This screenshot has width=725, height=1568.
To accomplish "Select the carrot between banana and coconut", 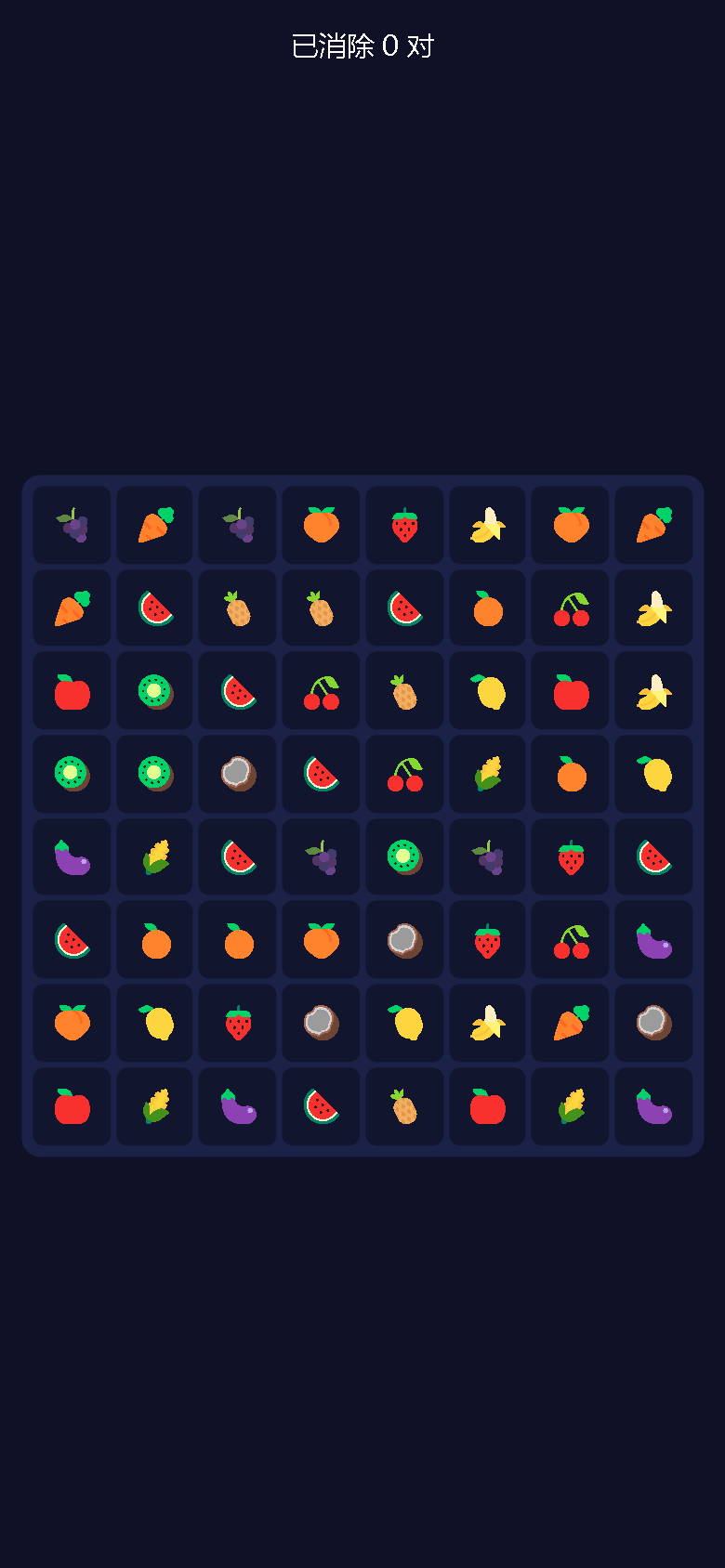I will tap(571, 1023).
